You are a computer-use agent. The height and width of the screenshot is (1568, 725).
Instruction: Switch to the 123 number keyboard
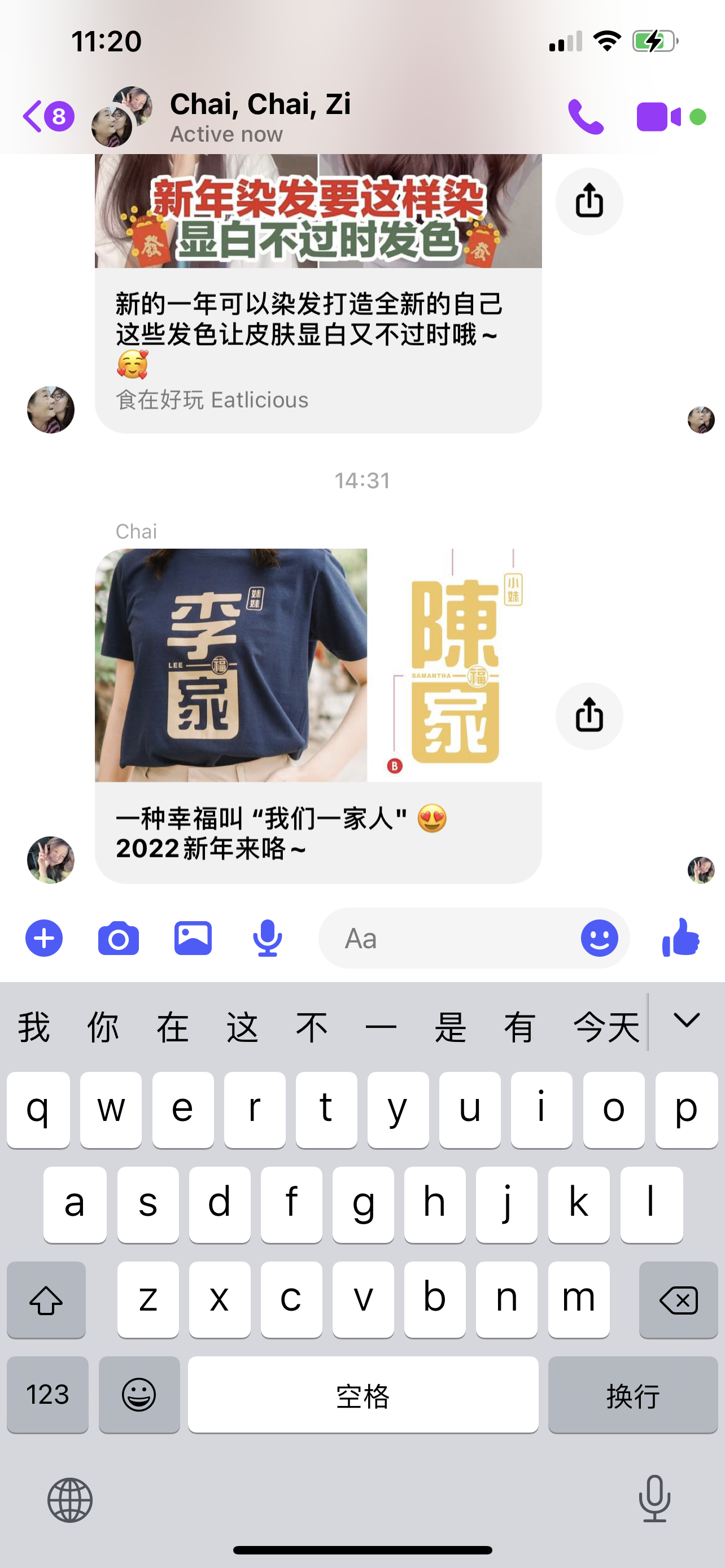coord(47,1395)
